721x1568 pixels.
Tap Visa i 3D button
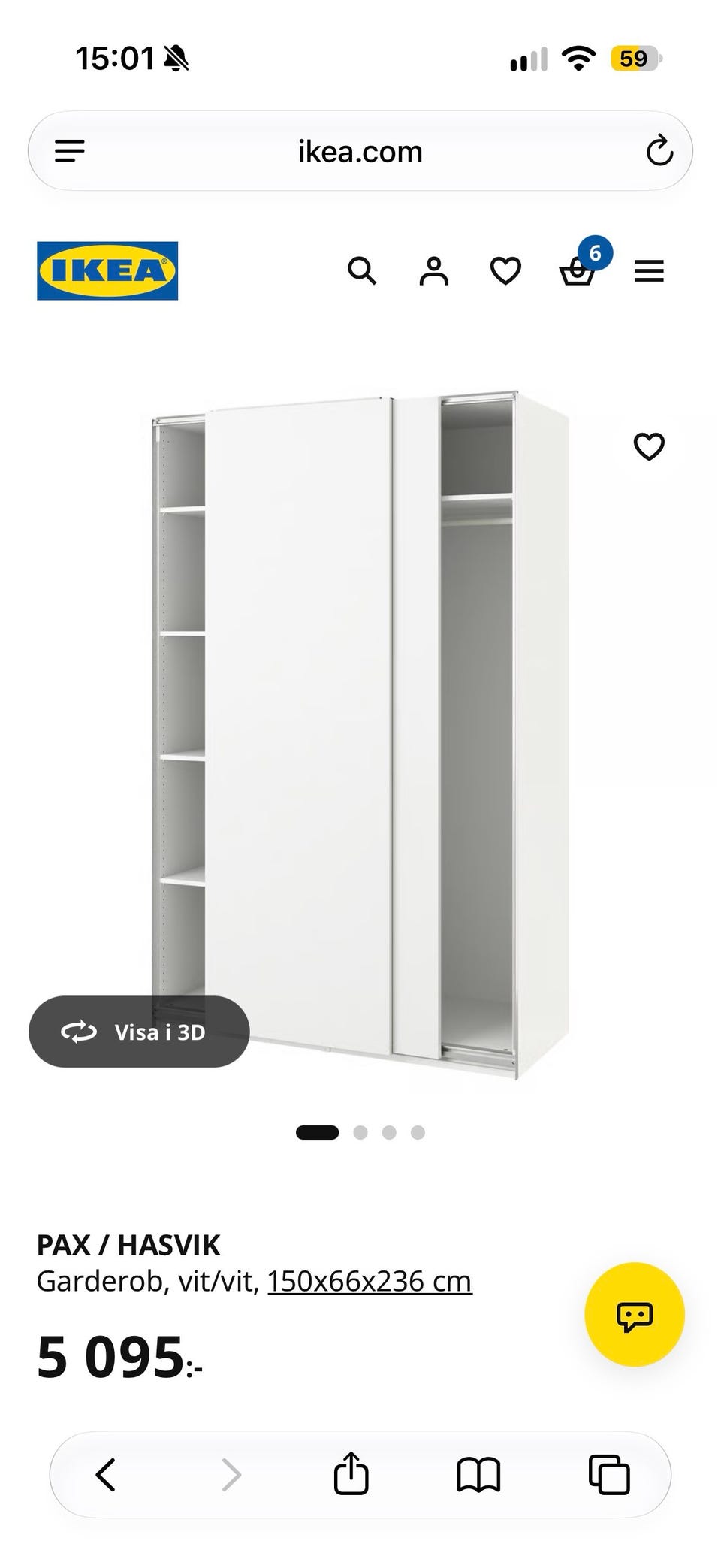[139, 1032]
